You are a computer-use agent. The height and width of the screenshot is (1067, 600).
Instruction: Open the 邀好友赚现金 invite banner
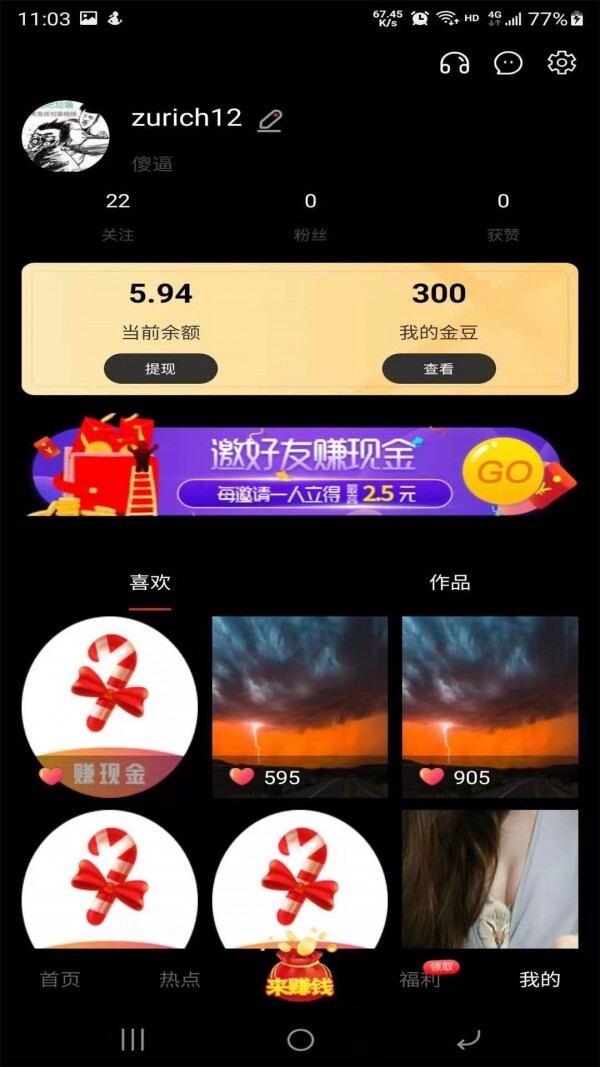[x=300, y=468]
